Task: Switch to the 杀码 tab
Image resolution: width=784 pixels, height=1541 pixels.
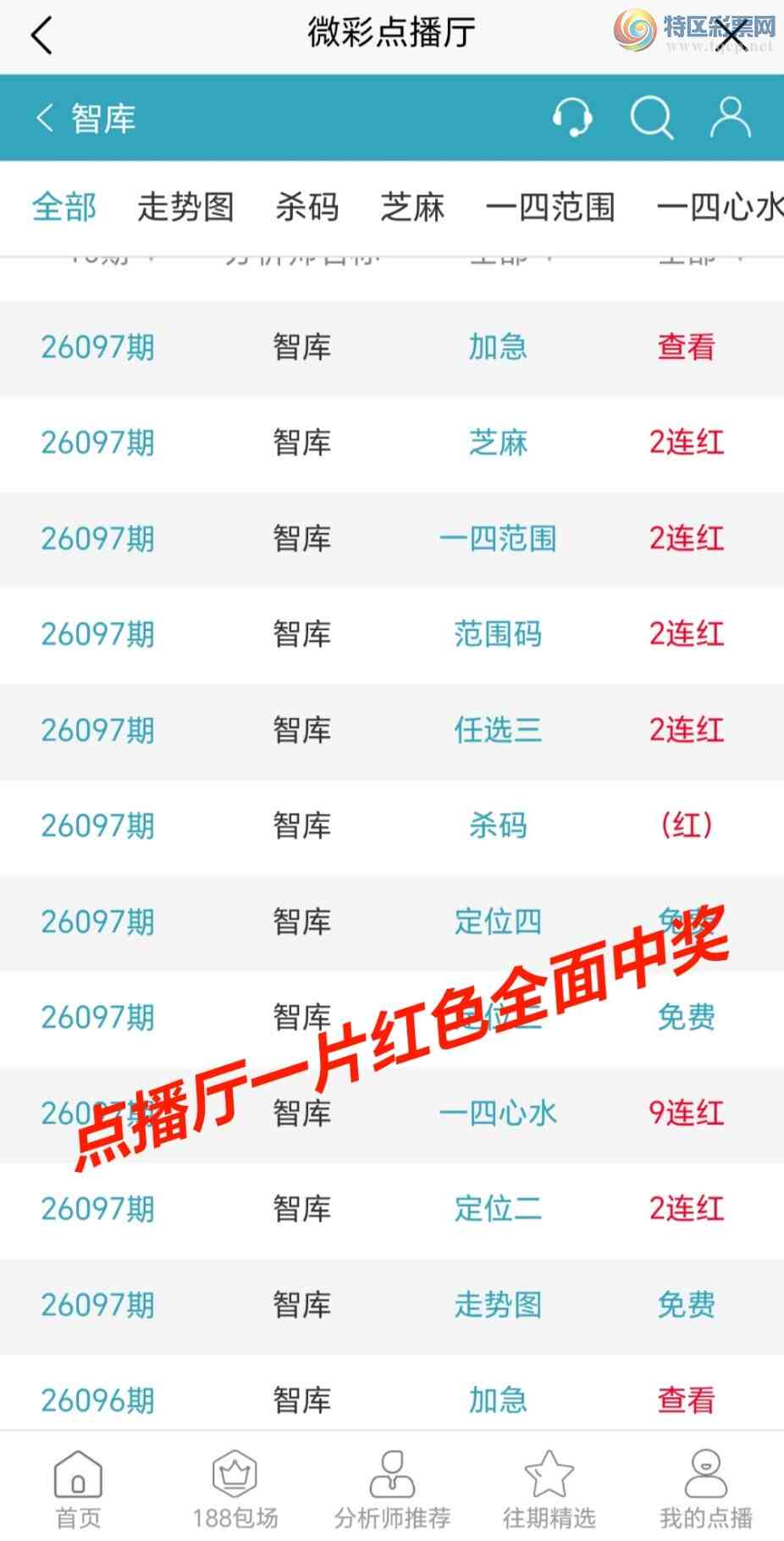Action: coord(306,207)
